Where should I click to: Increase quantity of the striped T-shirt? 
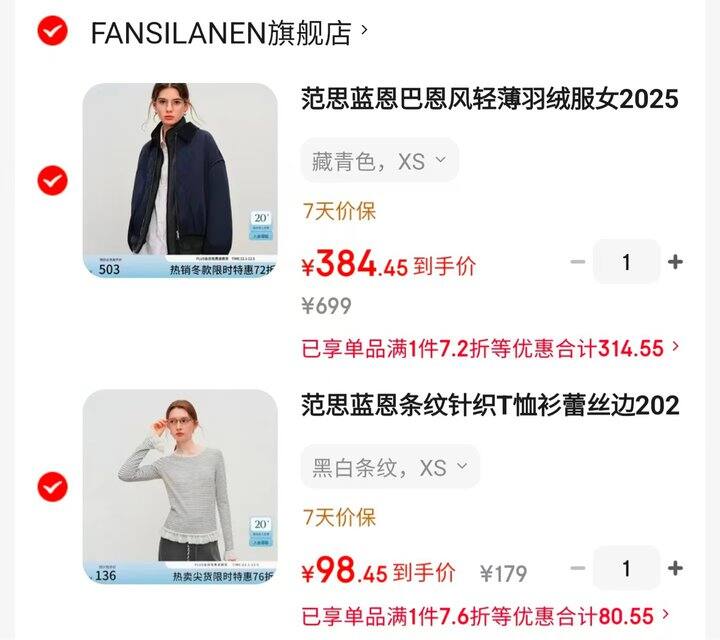[x=676, y=568]
